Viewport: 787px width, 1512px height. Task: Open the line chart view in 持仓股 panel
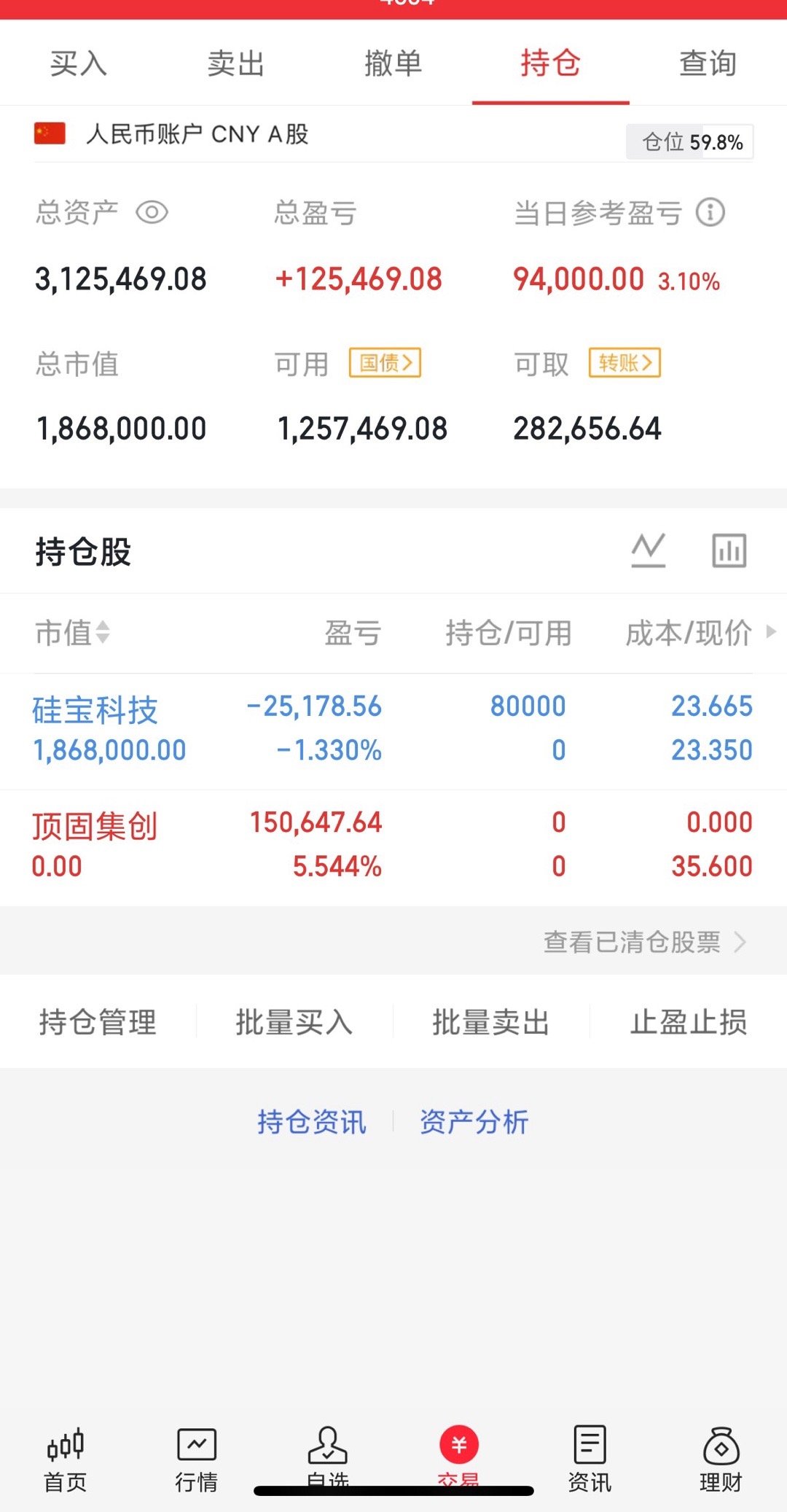[x=647, y=550]
